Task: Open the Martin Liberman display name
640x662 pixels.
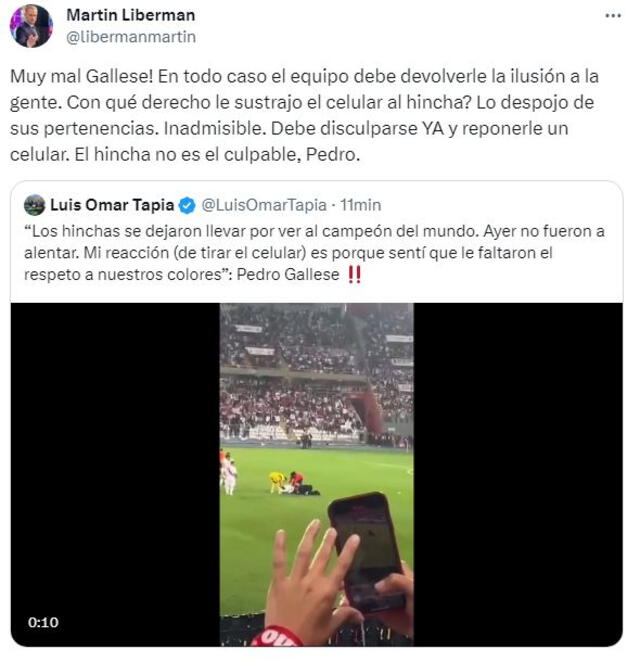Action: pos(130,16)
